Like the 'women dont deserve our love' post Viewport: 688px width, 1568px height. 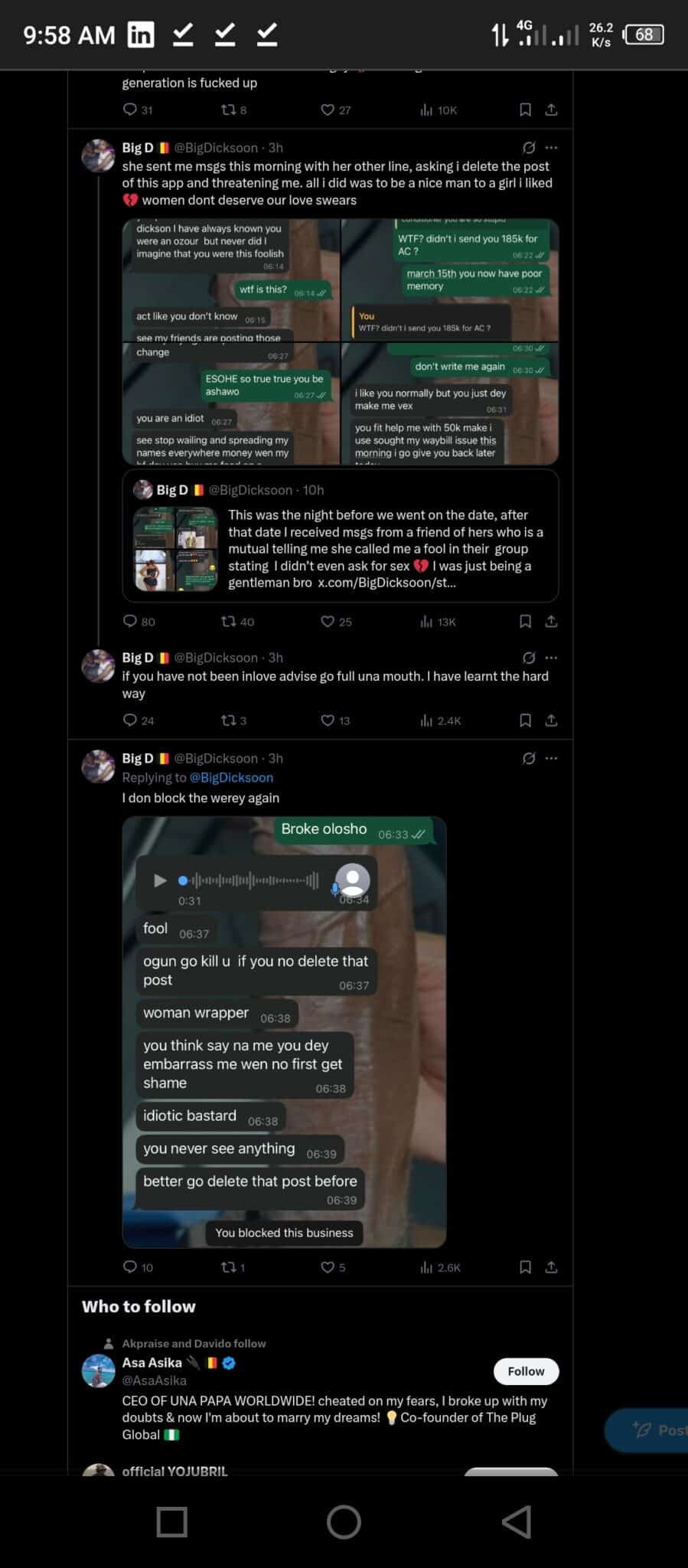328,622
